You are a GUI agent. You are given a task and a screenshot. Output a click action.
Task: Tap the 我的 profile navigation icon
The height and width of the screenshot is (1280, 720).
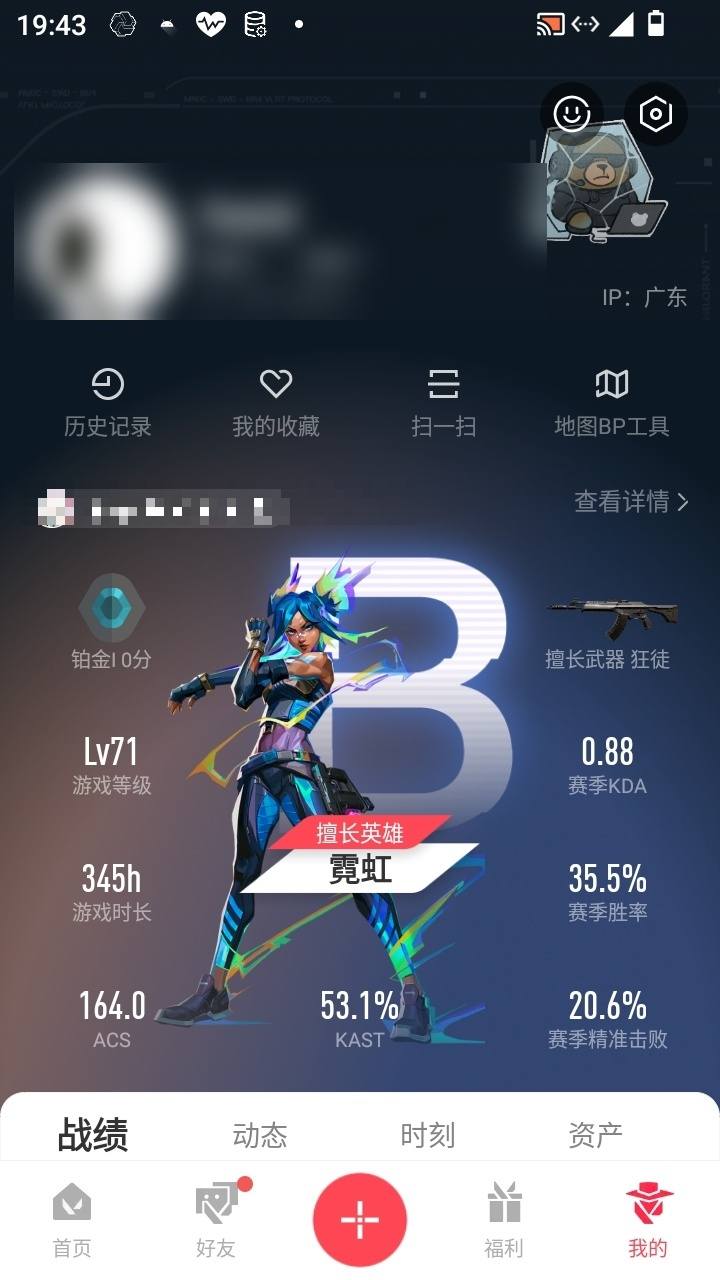pyautogui.click(x=649, y=1207)
